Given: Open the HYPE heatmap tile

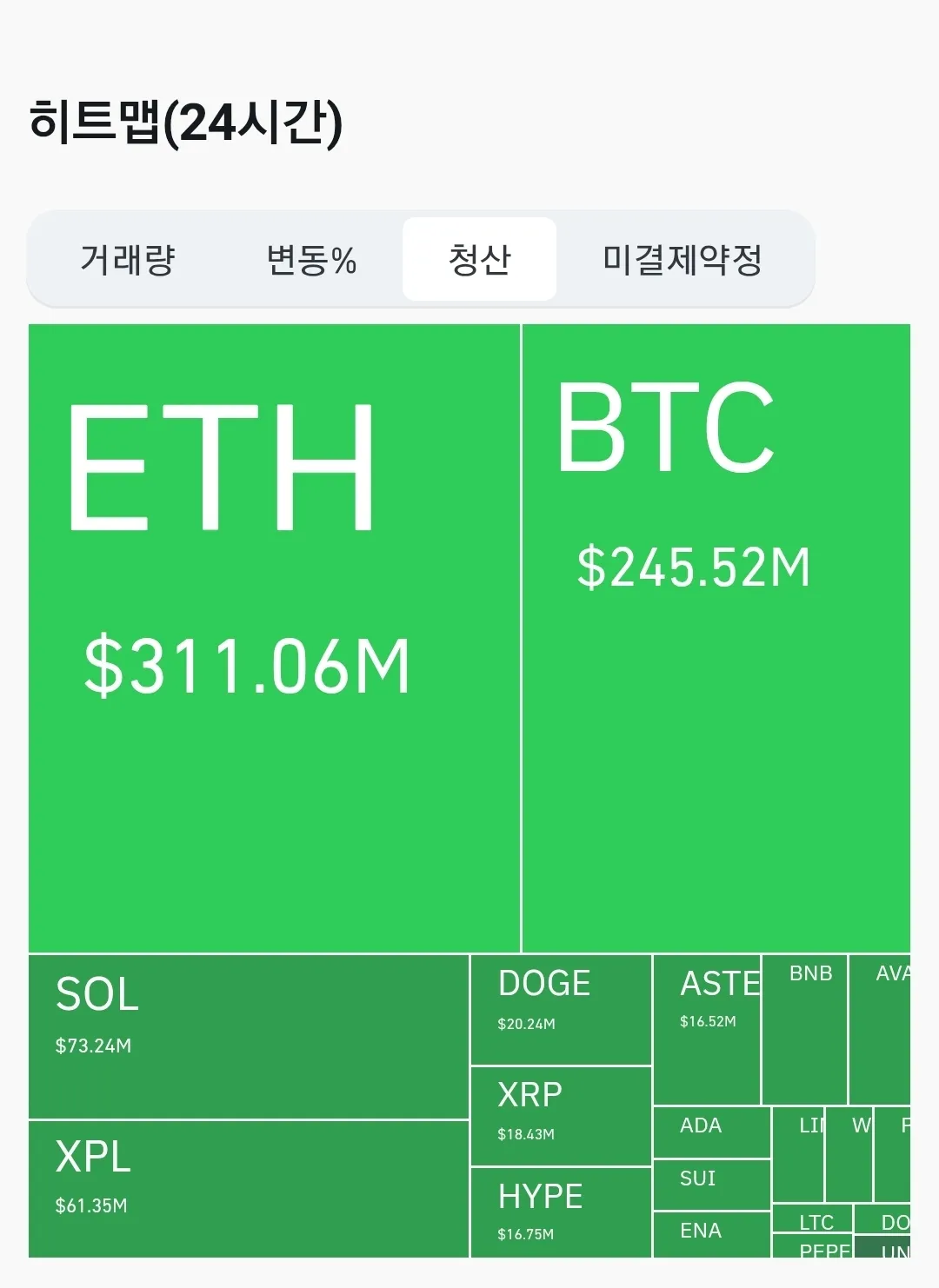Looking at the screenshot, I should point(561,1212).
